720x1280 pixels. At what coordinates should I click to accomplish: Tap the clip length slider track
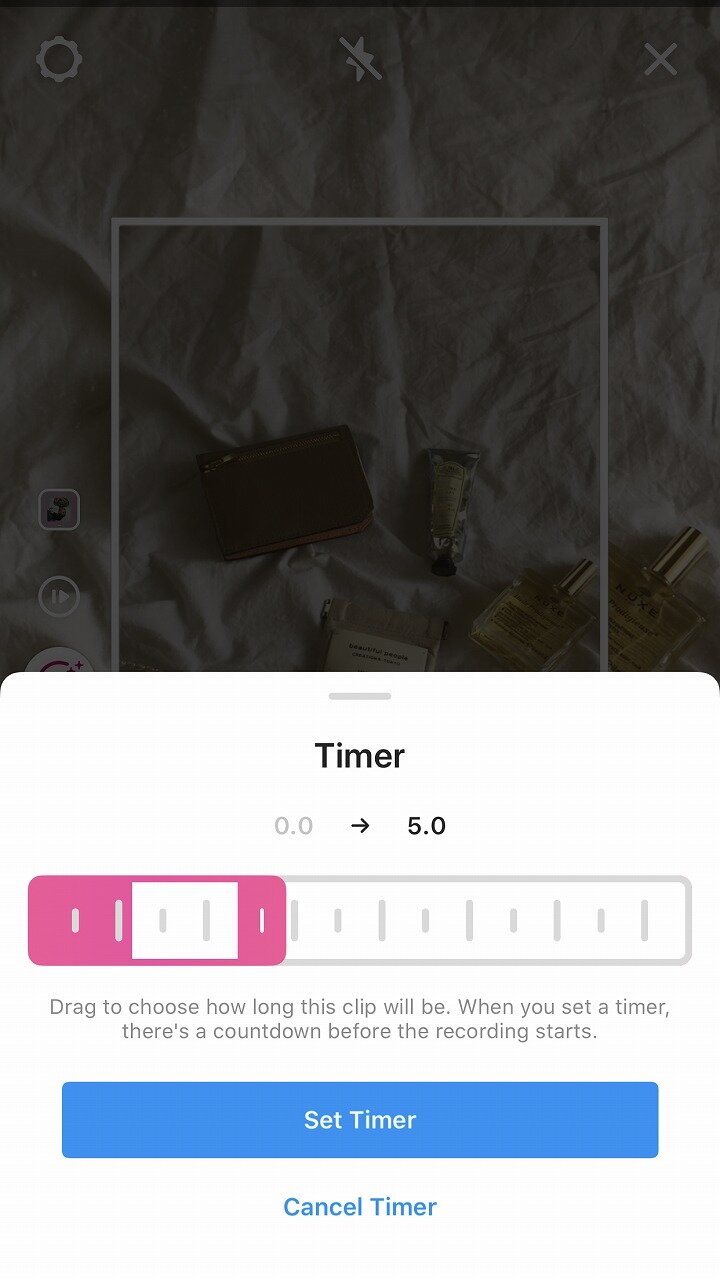click(x=360, y=920)
